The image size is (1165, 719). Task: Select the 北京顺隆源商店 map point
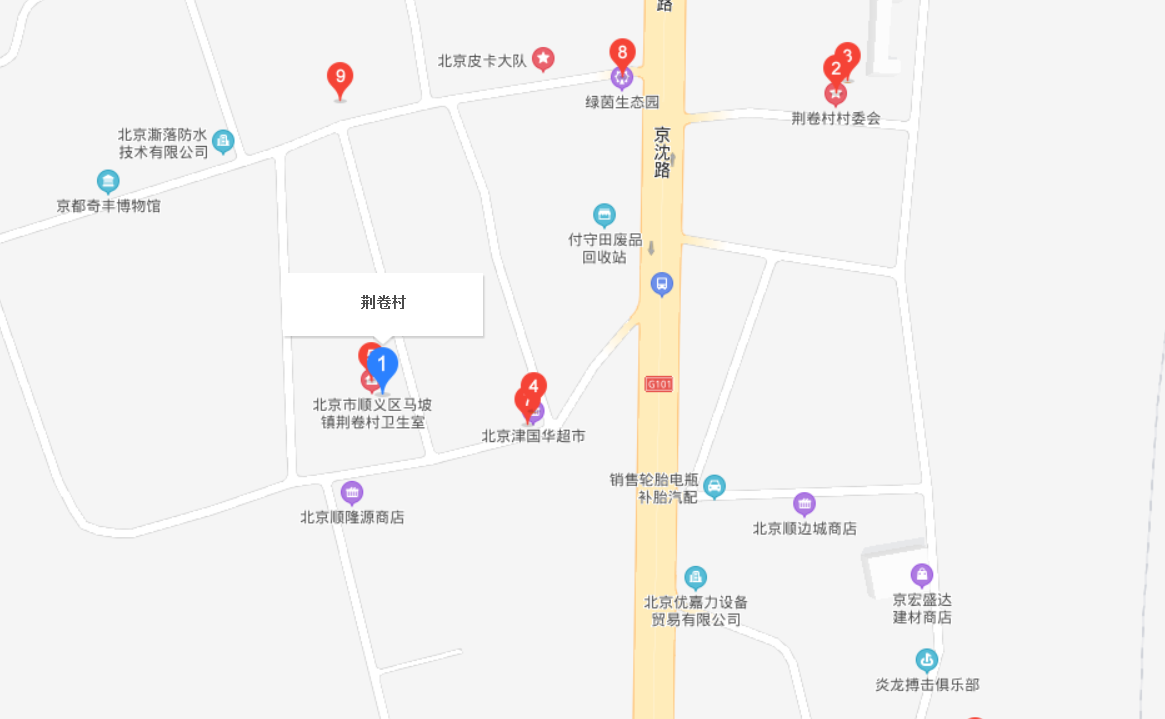351,493
